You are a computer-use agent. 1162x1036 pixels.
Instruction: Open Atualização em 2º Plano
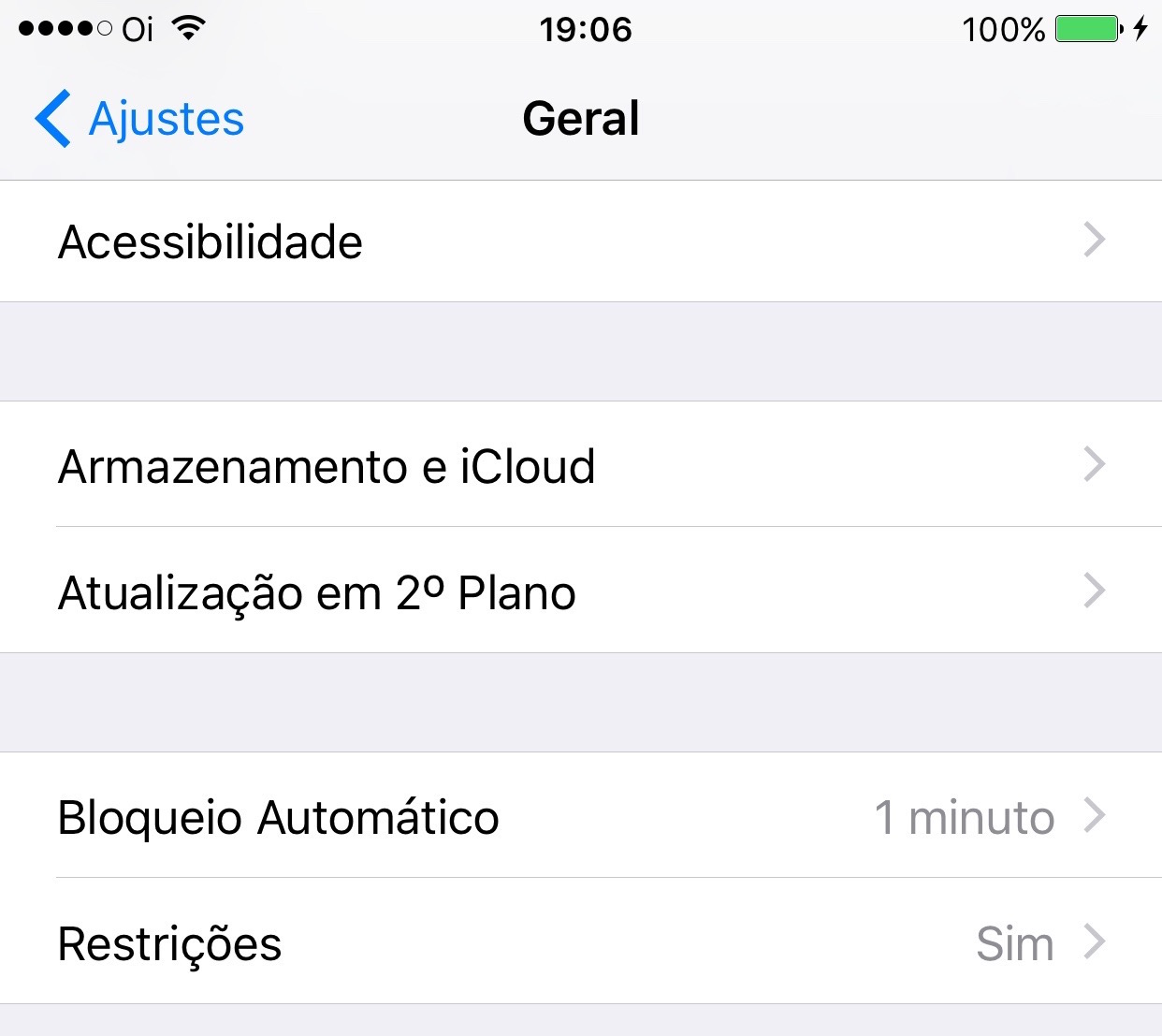(x=580, y=591)
